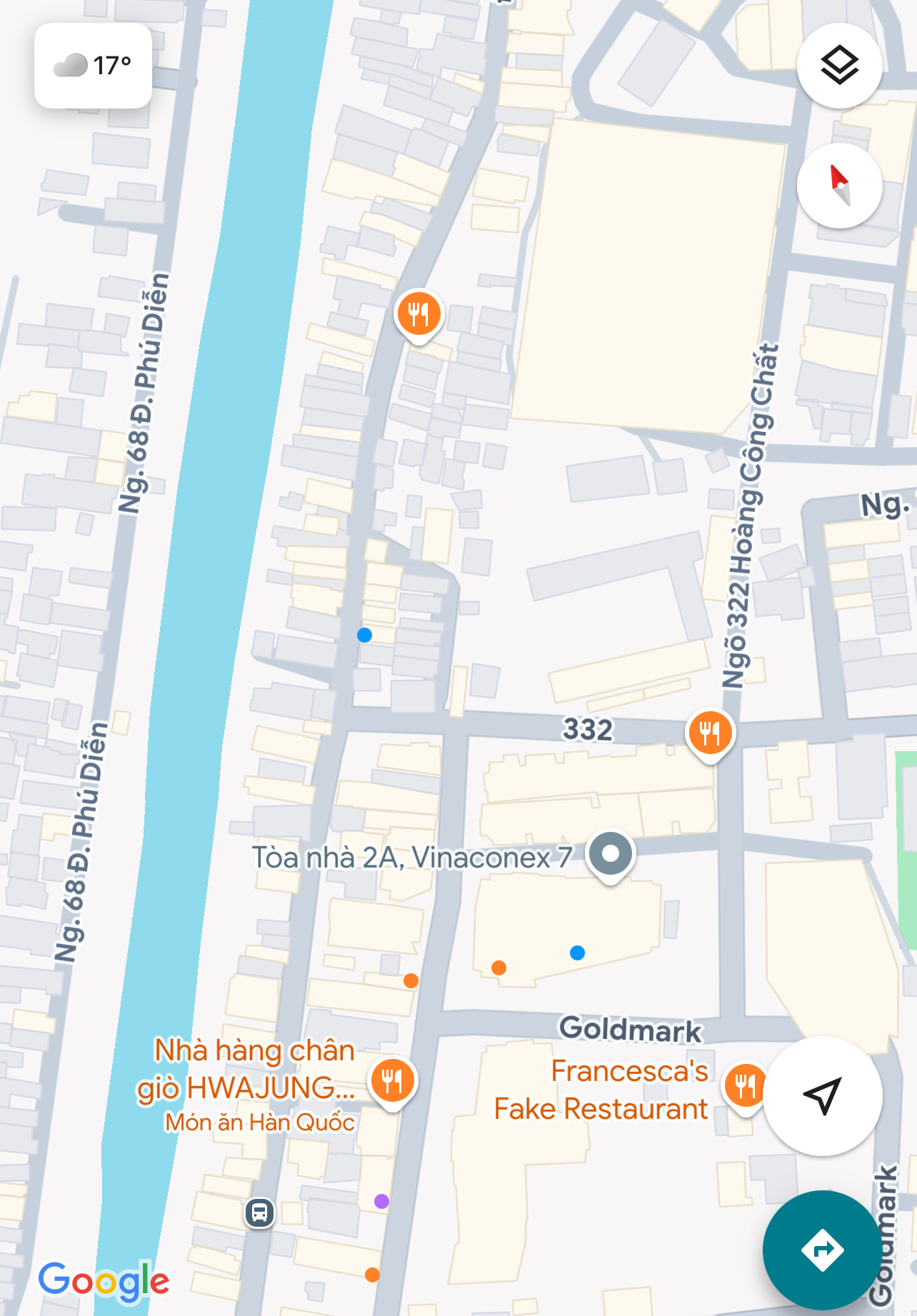917x1316 pixels.
Task: Tap the compass to reset north
Action: tap(839, 186)
